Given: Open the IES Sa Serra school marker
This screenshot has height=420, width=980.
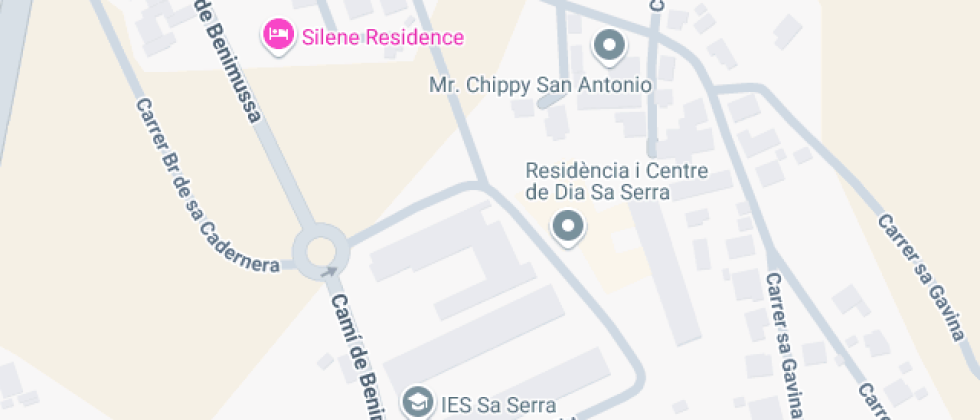Looking at the screenshot, I should [417, 403].
